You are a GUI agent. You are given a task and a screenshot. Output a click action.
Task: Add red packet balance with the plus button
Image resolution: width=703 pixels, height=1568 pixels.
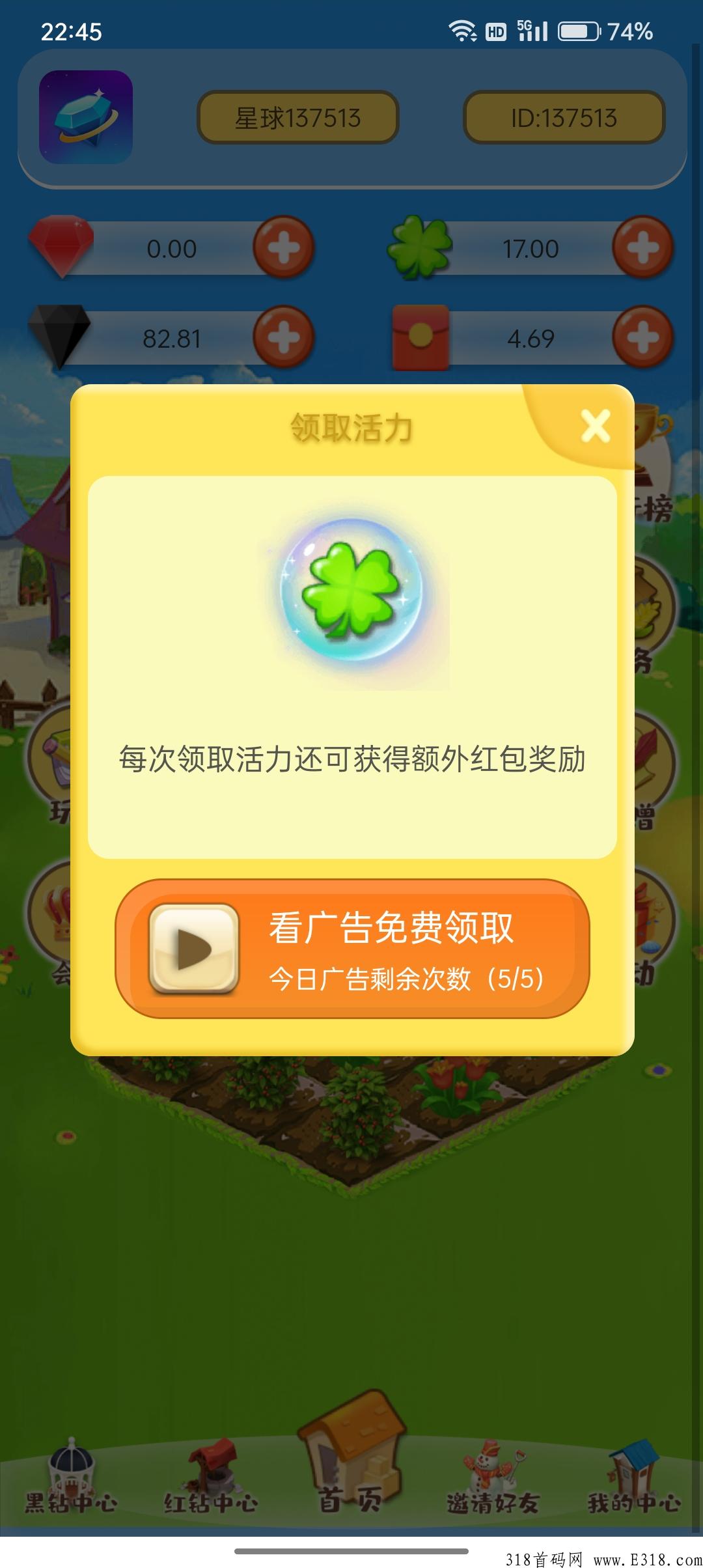pos(643,338)
